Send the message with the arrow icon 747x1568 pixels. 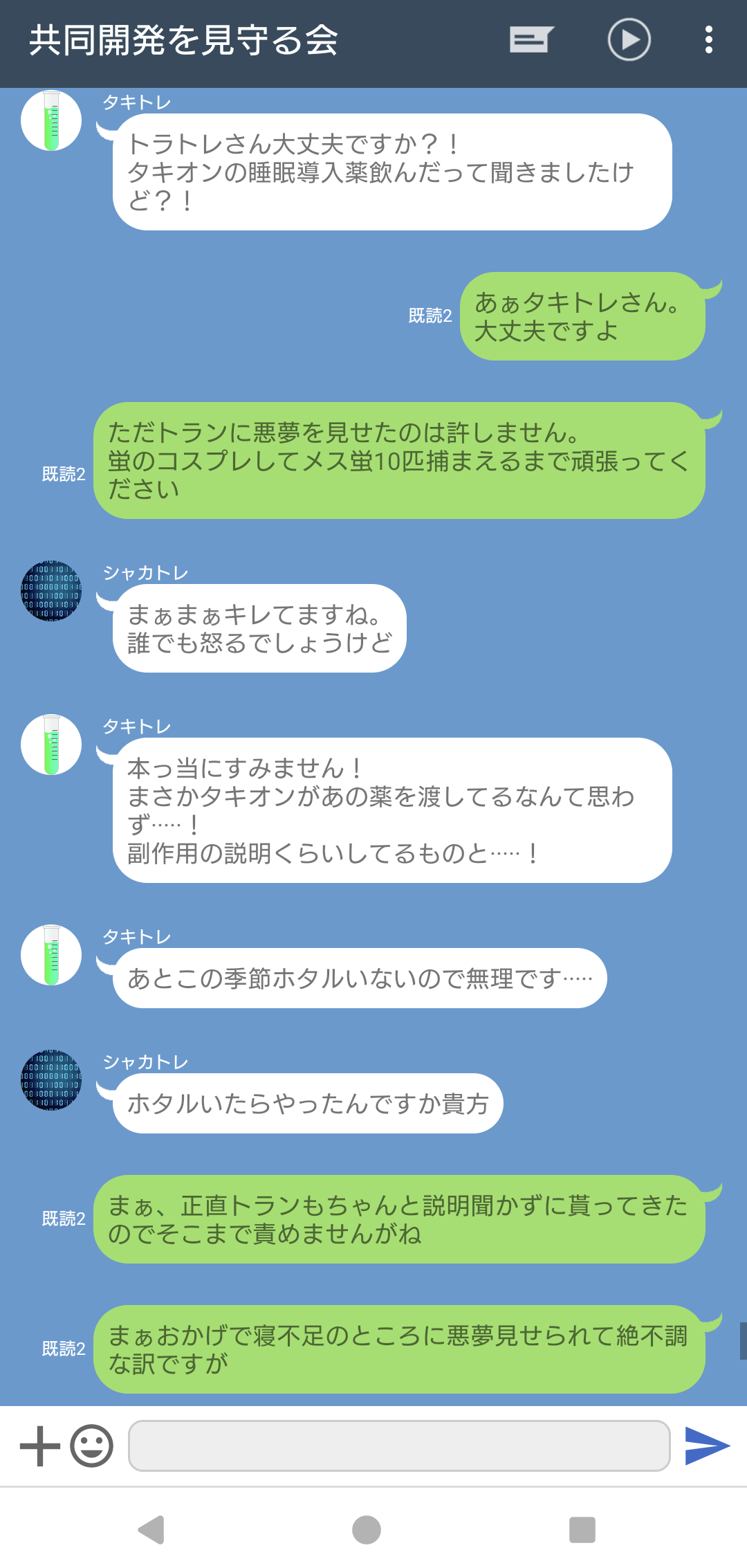[x=706, y=1446]
